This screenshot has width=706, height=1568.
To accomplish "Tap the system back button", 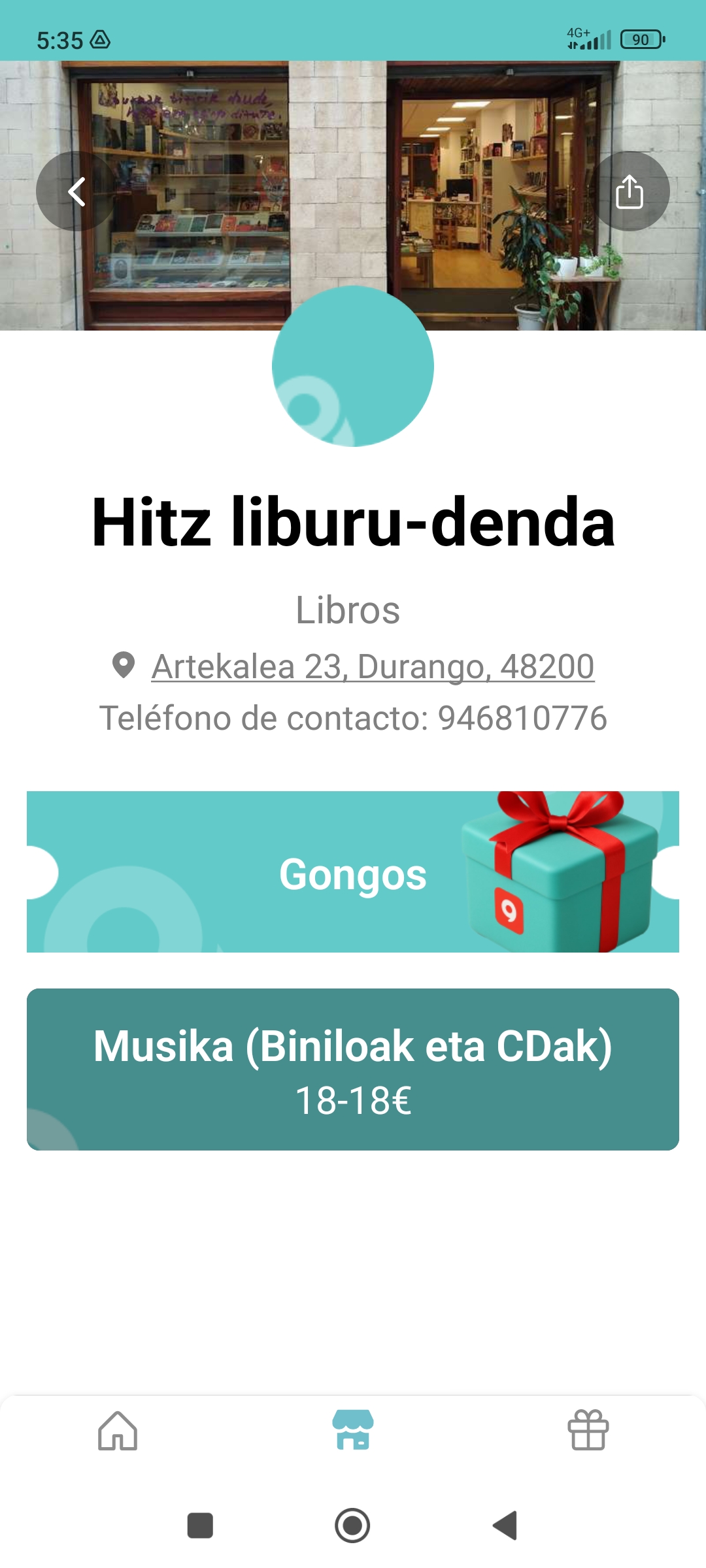I will click(x=505, y=1526).
